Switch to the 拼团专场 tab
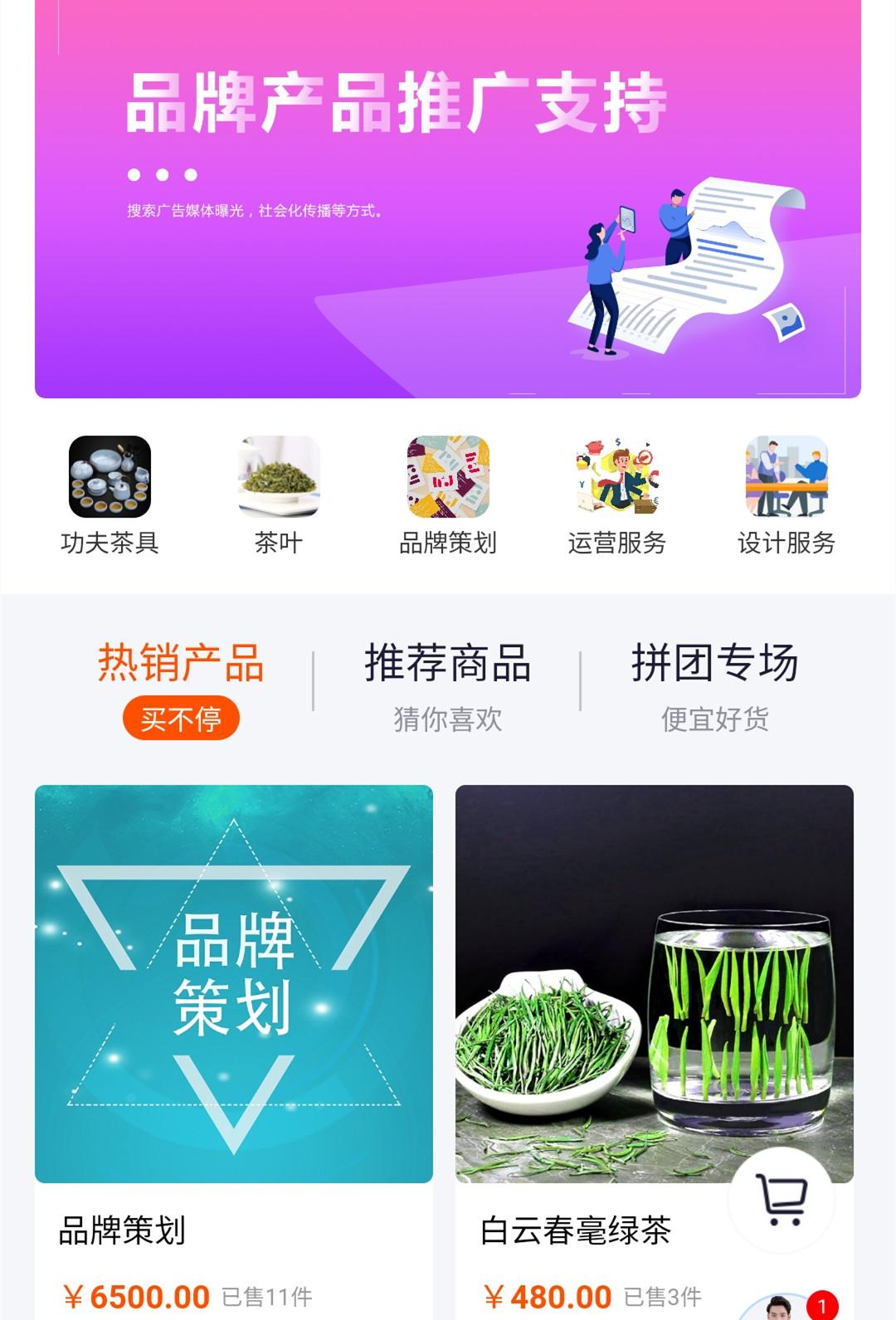The image size is (896, 1320). pos(715,664)
